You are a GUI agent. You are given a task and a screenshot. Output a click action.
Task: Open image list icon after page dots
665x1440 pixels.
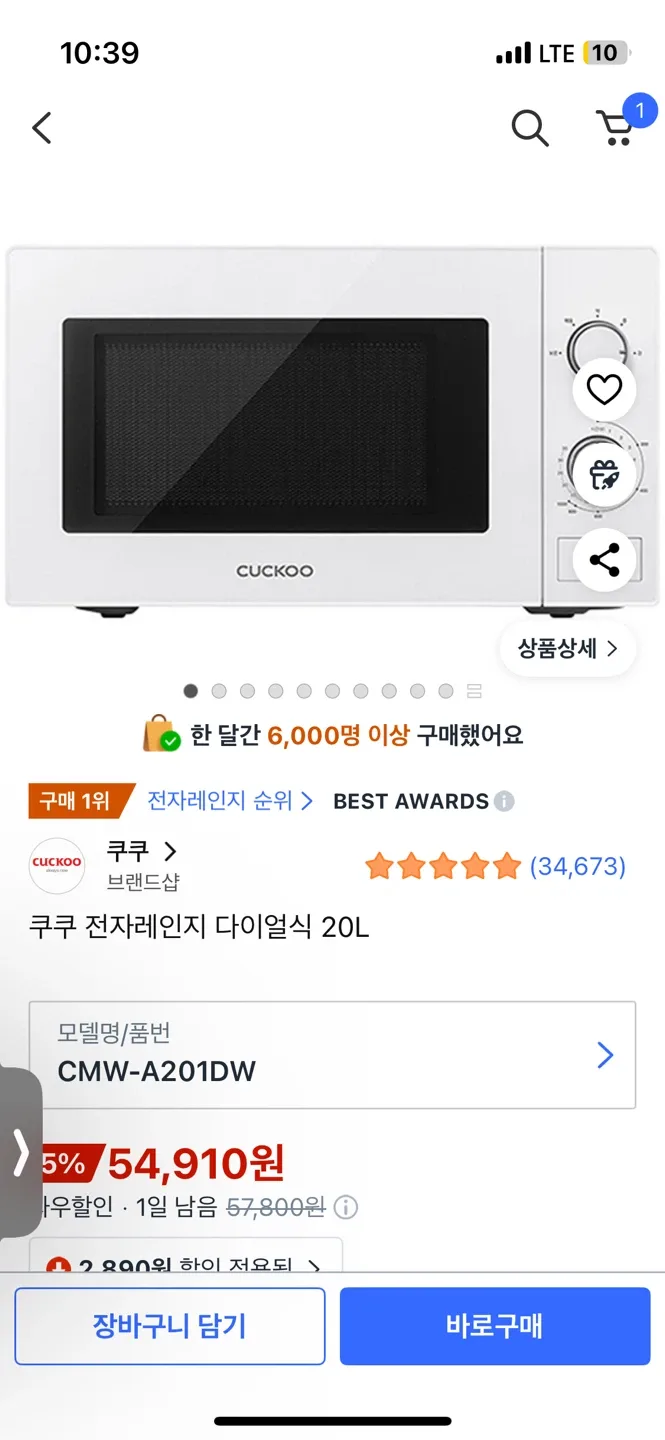pyautogui.click(x=474, y=691)
